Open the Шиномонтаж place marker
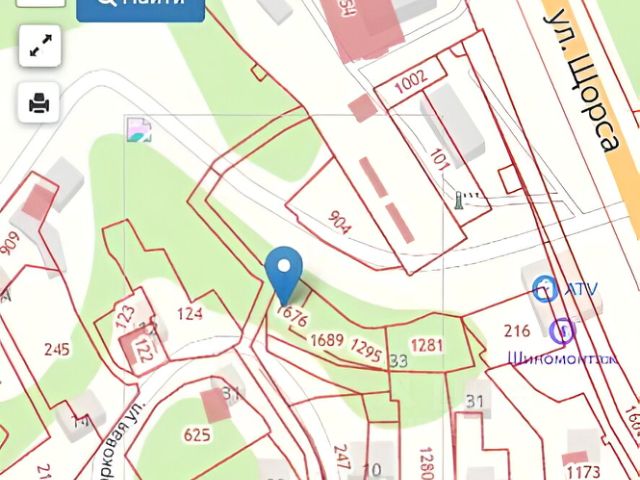640x480 pixels. (563, 330)
